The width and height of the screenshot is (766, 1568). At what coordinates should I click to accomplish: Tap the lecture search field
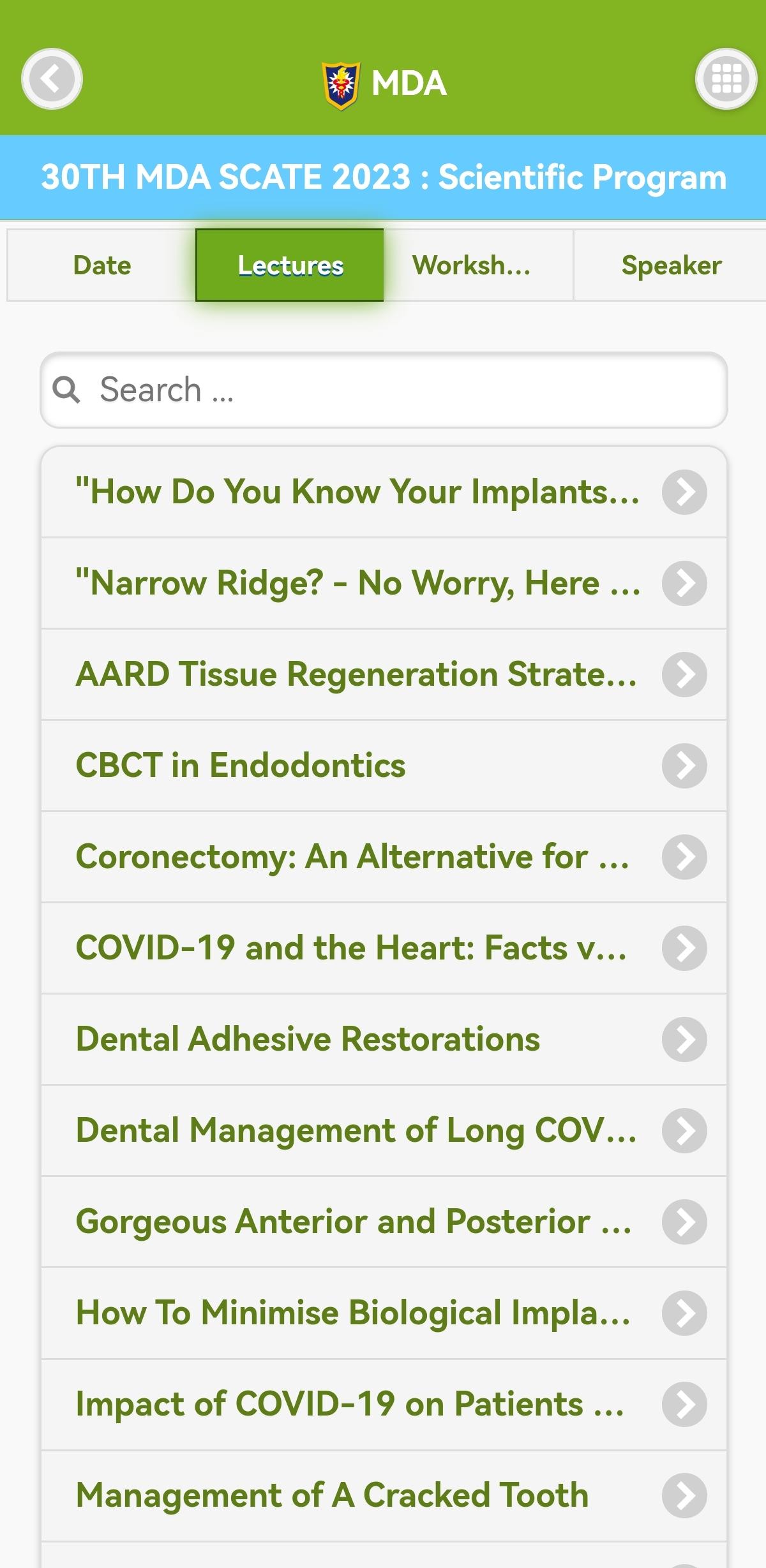coord(384,390)
